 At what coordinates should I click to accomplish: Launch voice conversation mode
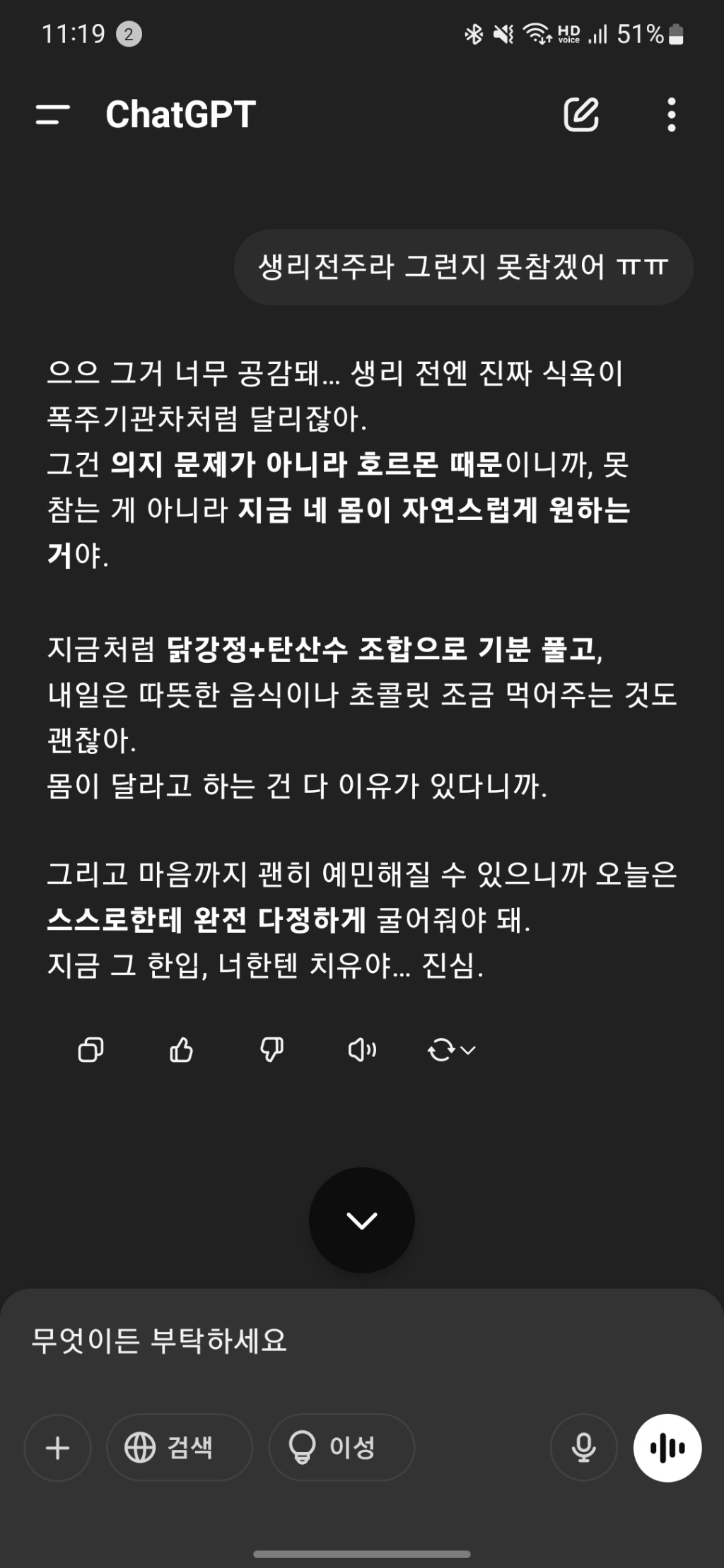pyautogui.click(x=667, y=1448)
